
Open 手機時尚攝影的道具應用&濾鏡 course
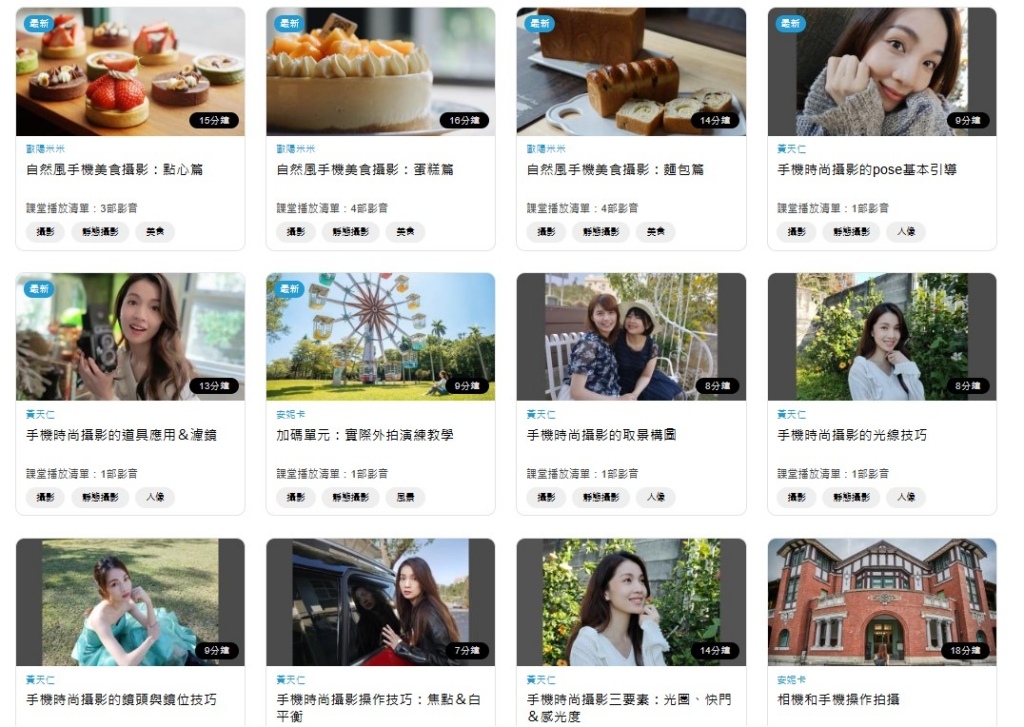tap(121, 435)
